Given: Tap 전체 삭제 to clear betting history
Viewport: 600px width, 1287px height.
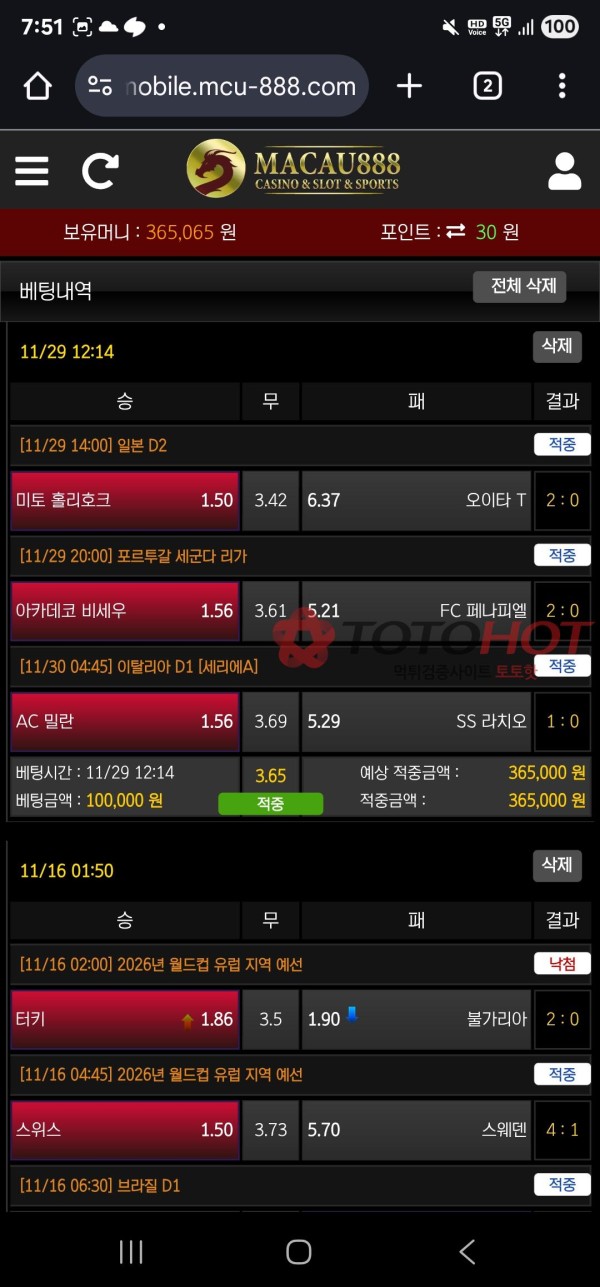Looking at the screenshot, I should 522,287.
